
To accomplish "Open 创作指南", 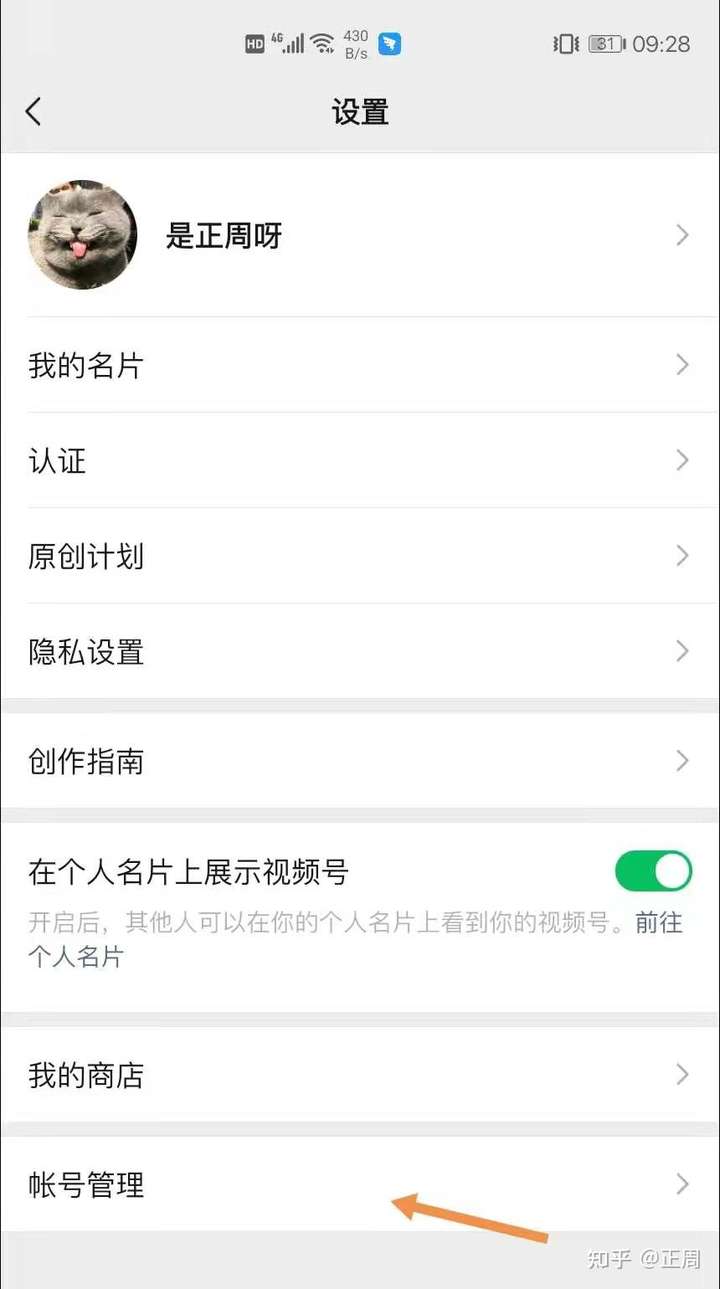I will click(x=360, y=761).
